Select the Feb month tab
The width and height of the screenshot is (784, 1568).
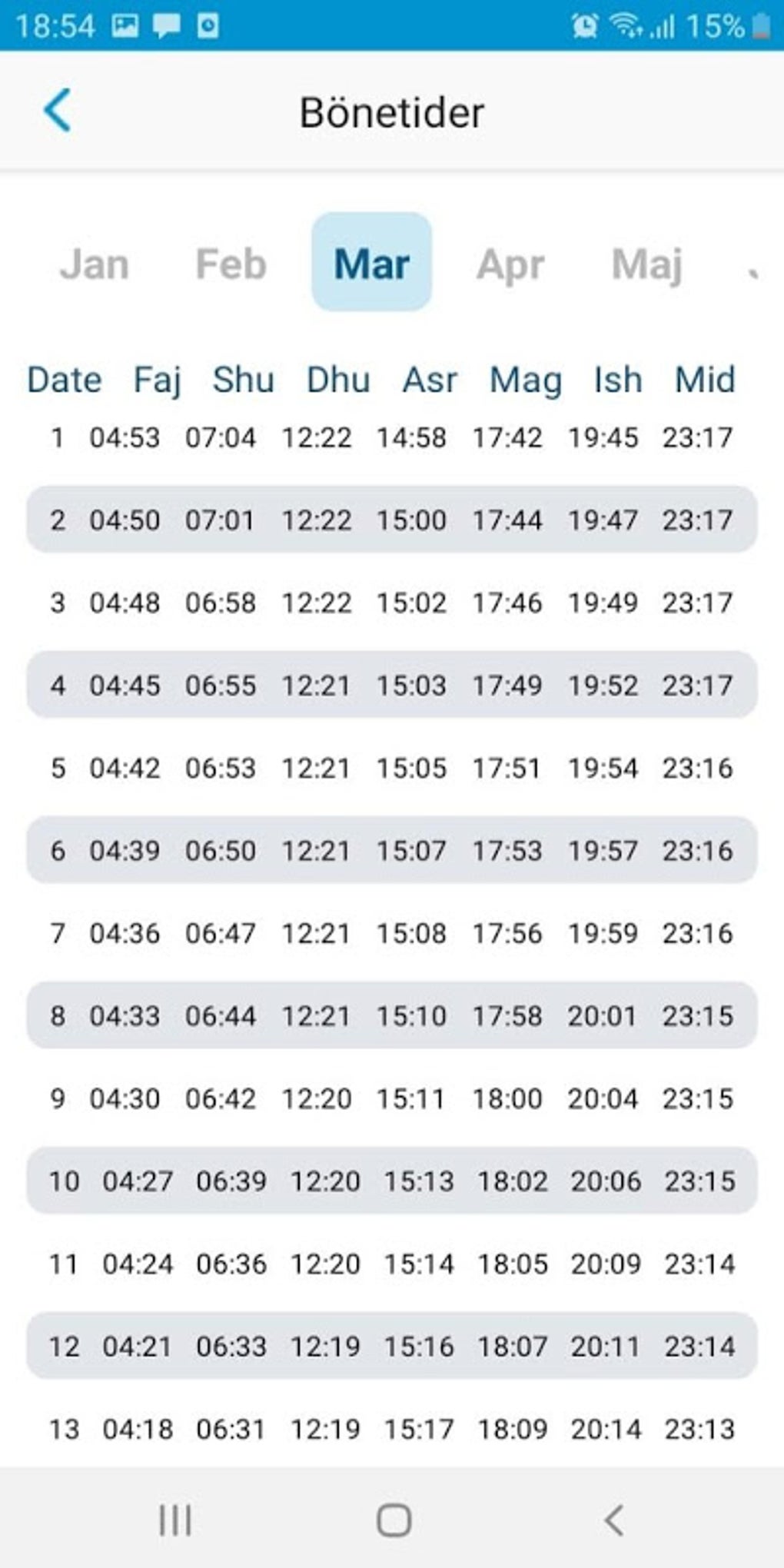coord(231,264)
